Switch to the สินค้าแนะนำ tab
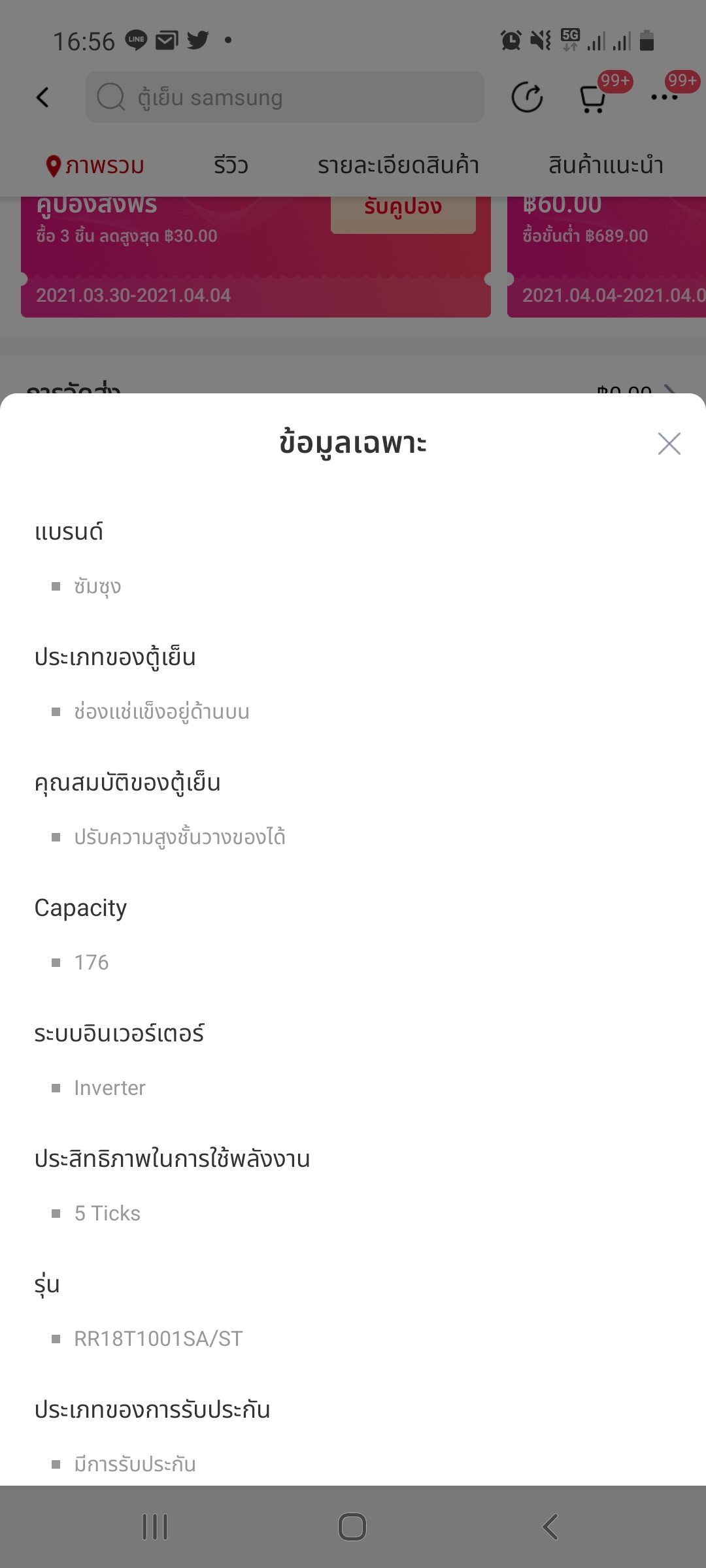706x1568 pixels. point(605,165)
